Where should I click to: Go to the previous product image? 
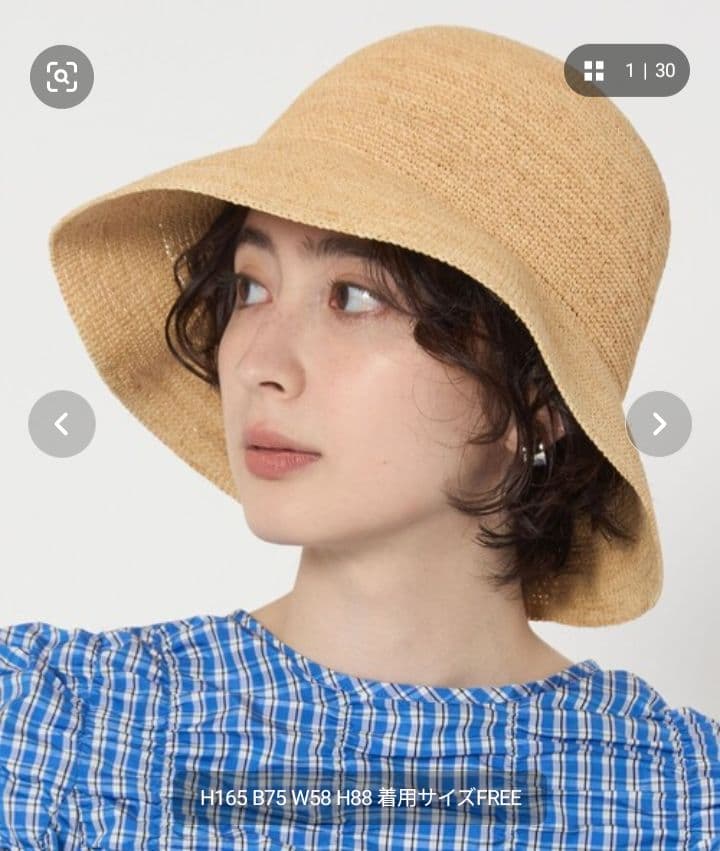click(x=62, y=424)
